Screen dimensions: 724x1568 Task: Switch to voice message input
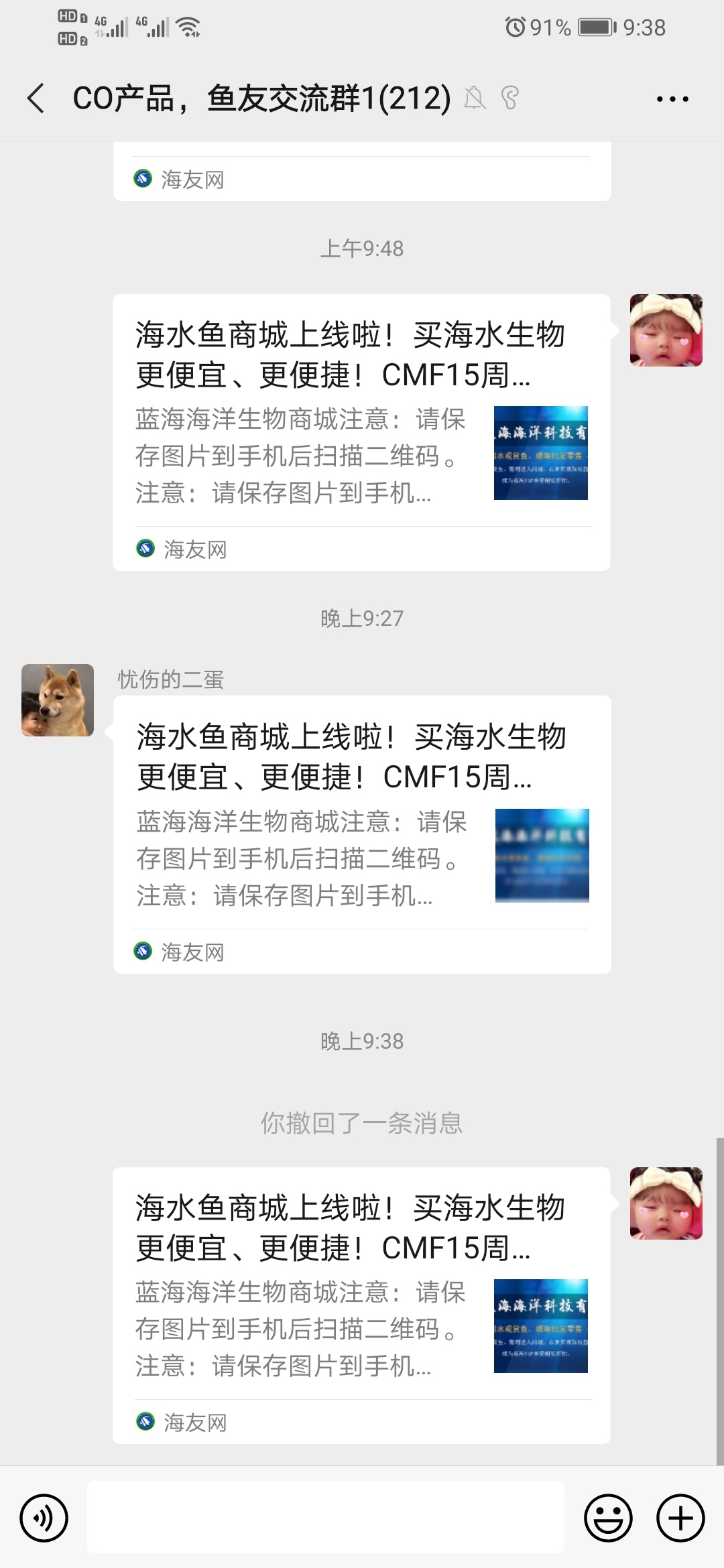[44, 1518]
